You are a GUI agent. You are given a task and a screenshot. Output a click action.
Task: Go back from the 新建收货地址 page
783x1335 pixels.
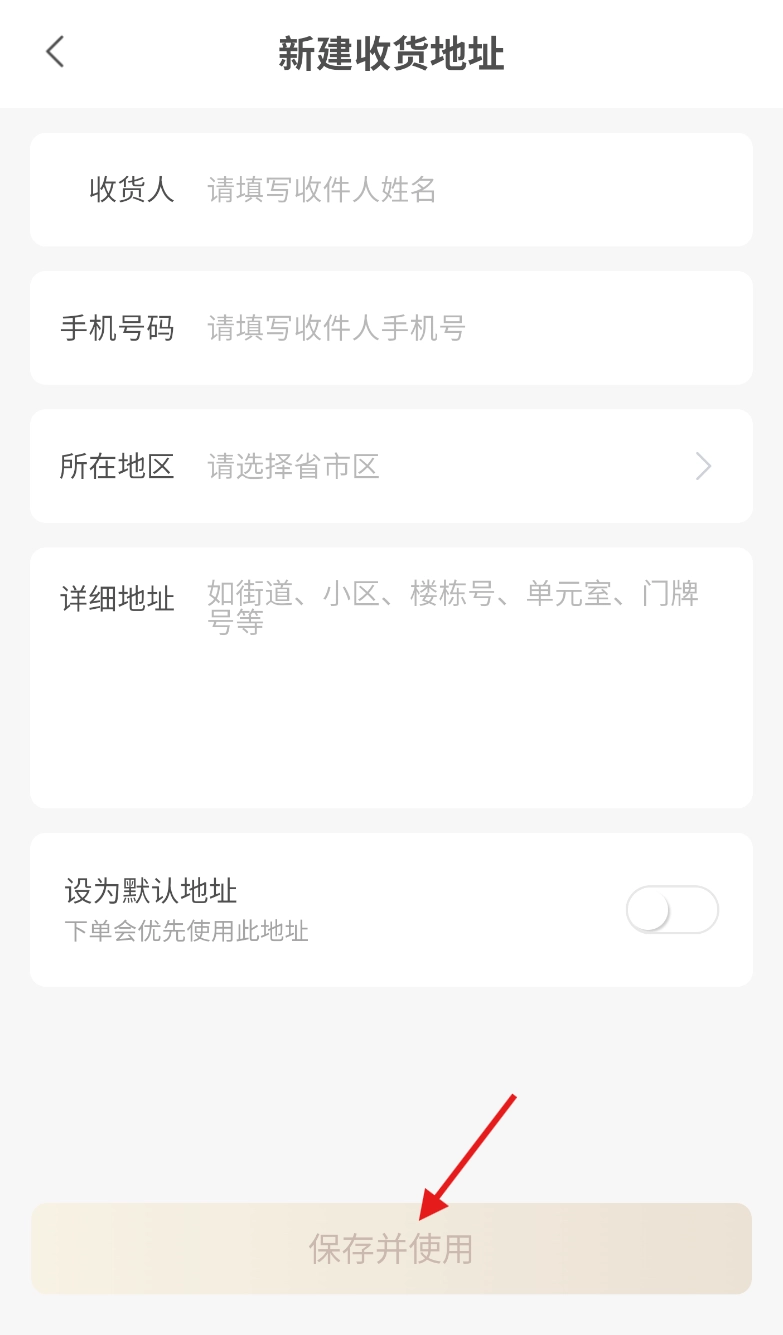click(55, 52)
